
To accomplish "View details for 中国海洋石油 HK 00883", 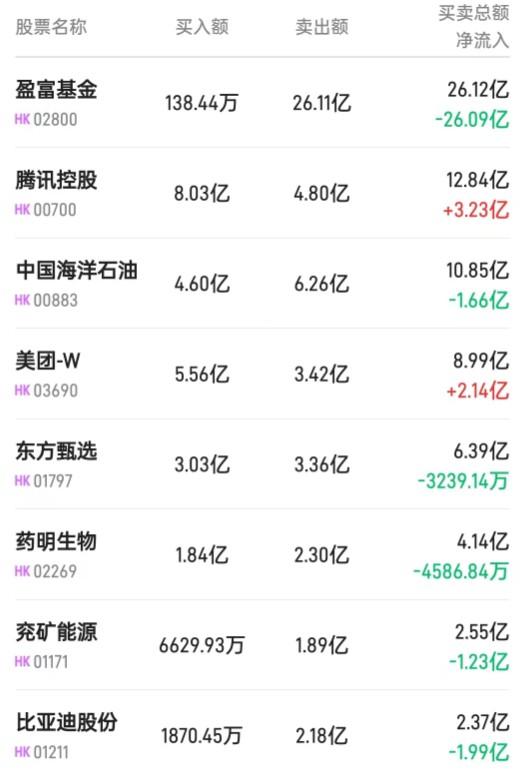I will tap(263, 283).
